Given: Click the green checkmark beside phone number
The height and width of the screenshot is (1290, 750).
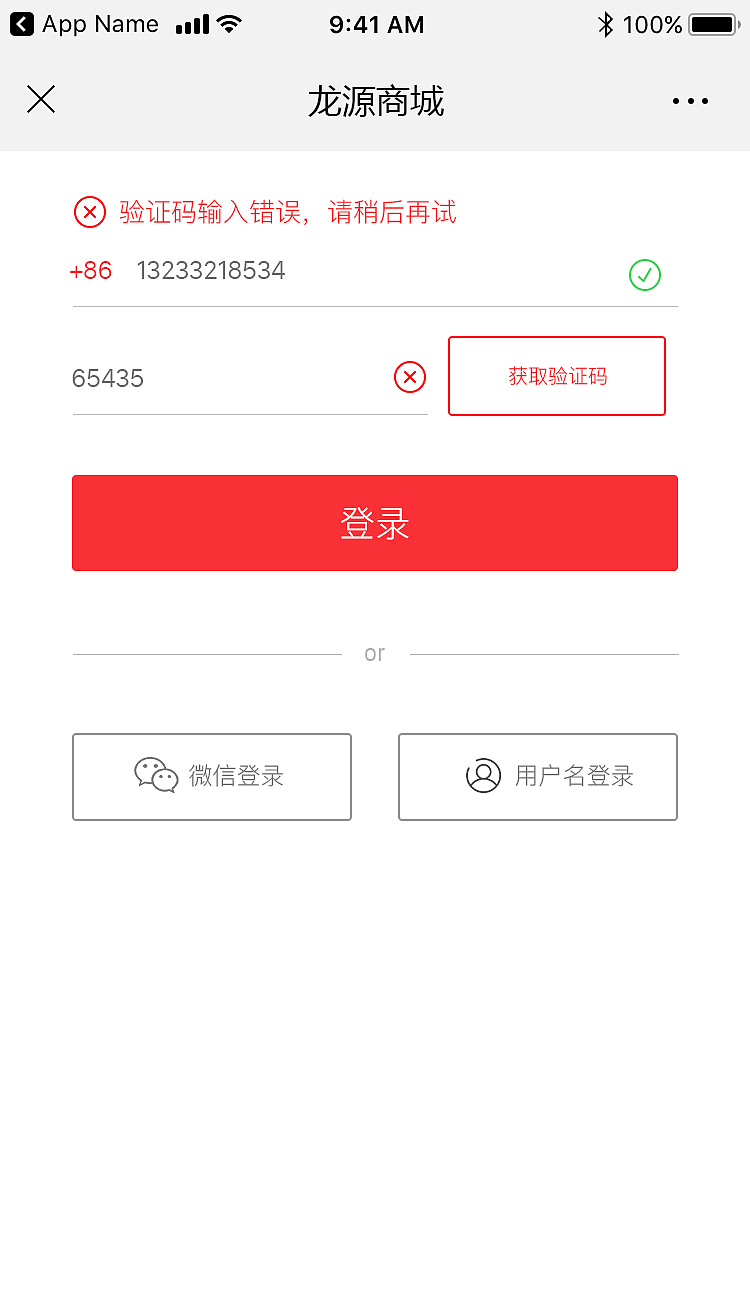Looking at the screenshot, I should click(645, 275).
